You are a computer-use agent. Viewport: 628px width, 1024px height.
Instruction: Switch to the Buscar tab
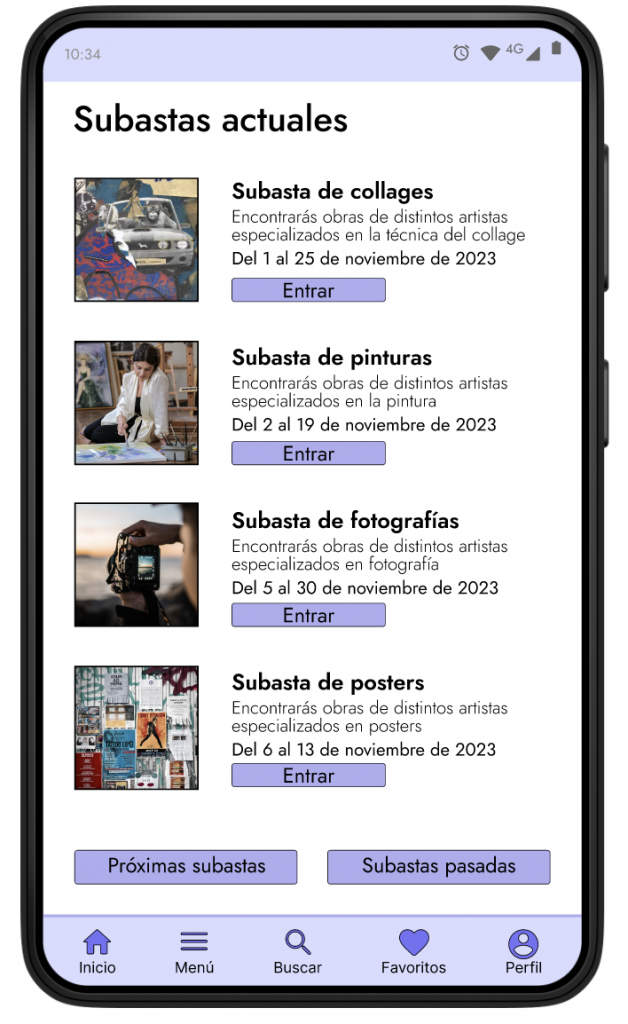click(297, 951)
